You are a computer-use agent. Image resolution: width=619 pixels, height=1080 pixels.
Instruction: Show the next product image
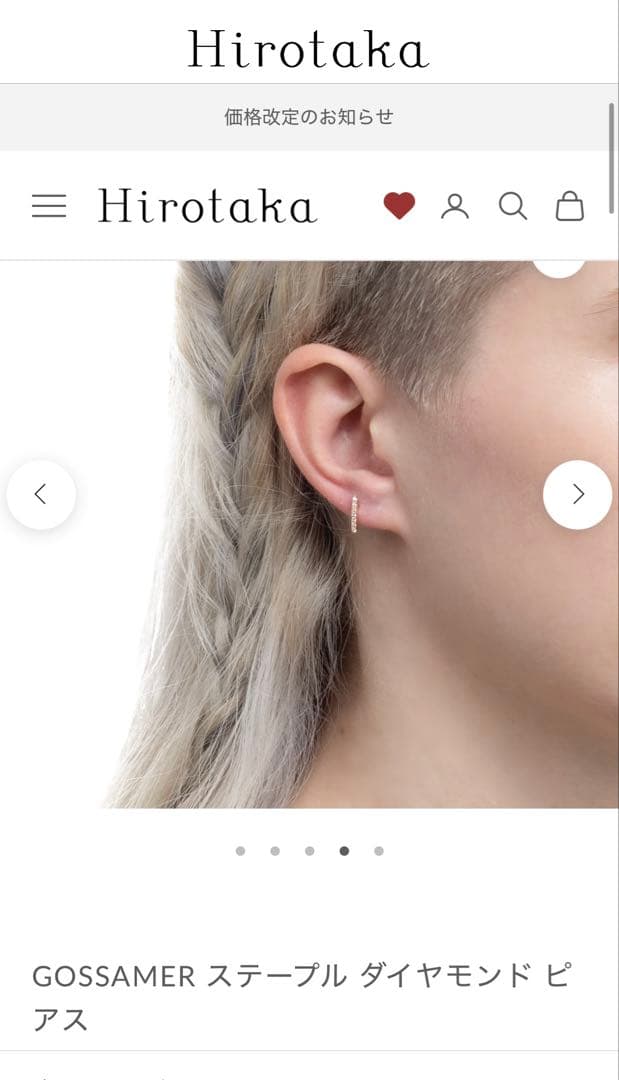(x=577, y=494)
